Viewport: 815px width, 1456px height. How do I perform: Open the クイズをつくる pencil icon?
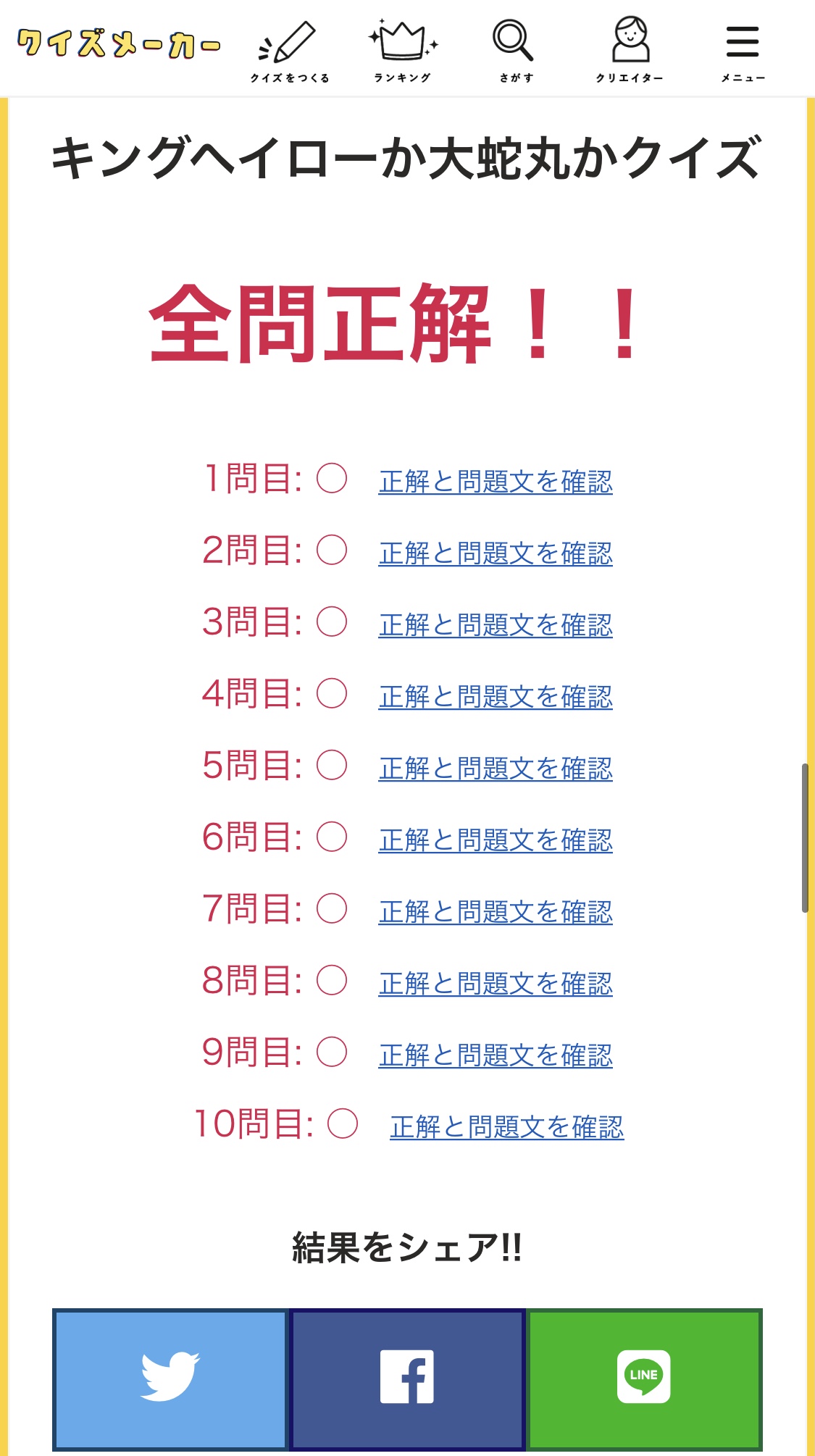click(x=289, y=51)
